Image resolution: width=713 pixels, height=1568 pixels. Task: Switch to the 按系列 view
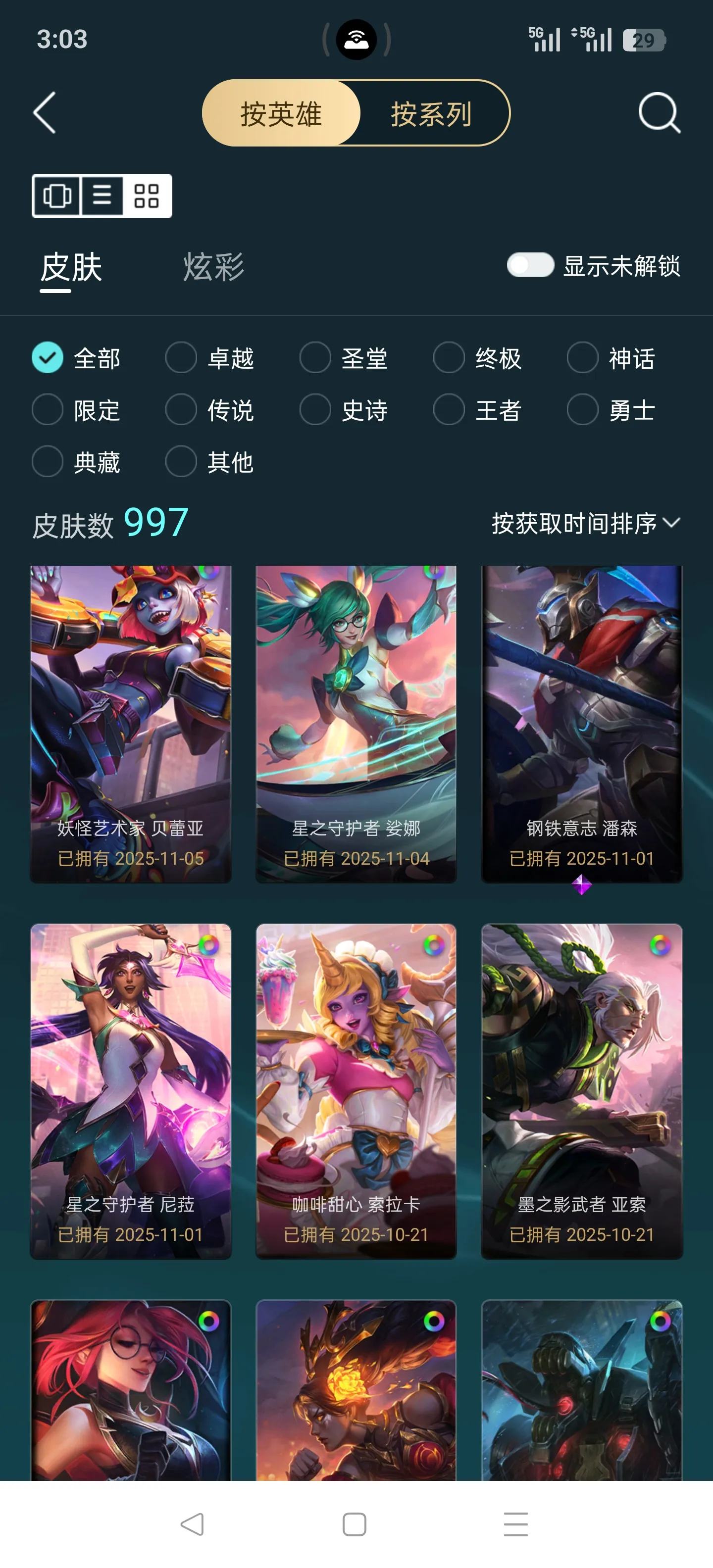[431, 113]
